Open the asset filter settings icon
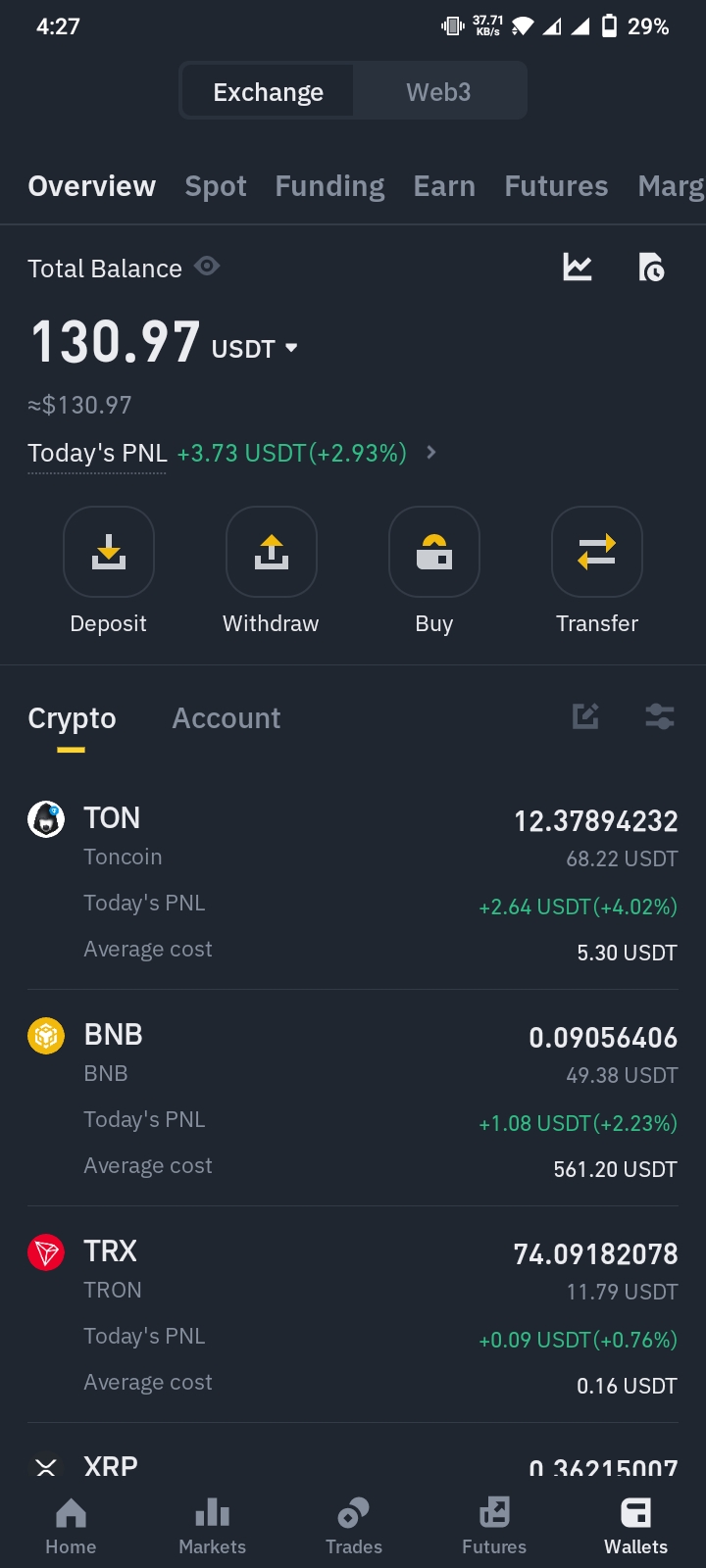The height and width of the screenshot is (1568, 706). pos(660,716)
